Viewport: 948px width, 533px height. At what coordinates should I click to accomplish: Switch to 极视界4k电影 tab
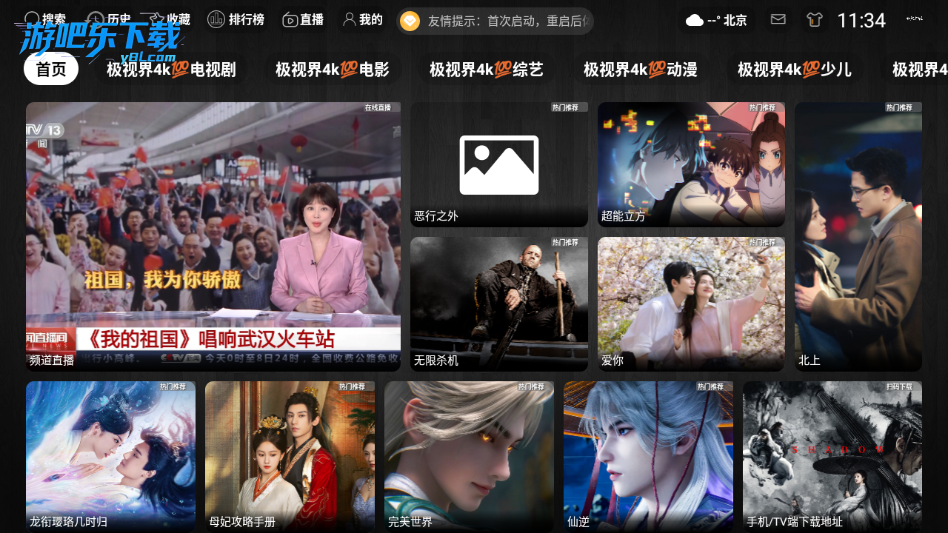click(332, 69)
